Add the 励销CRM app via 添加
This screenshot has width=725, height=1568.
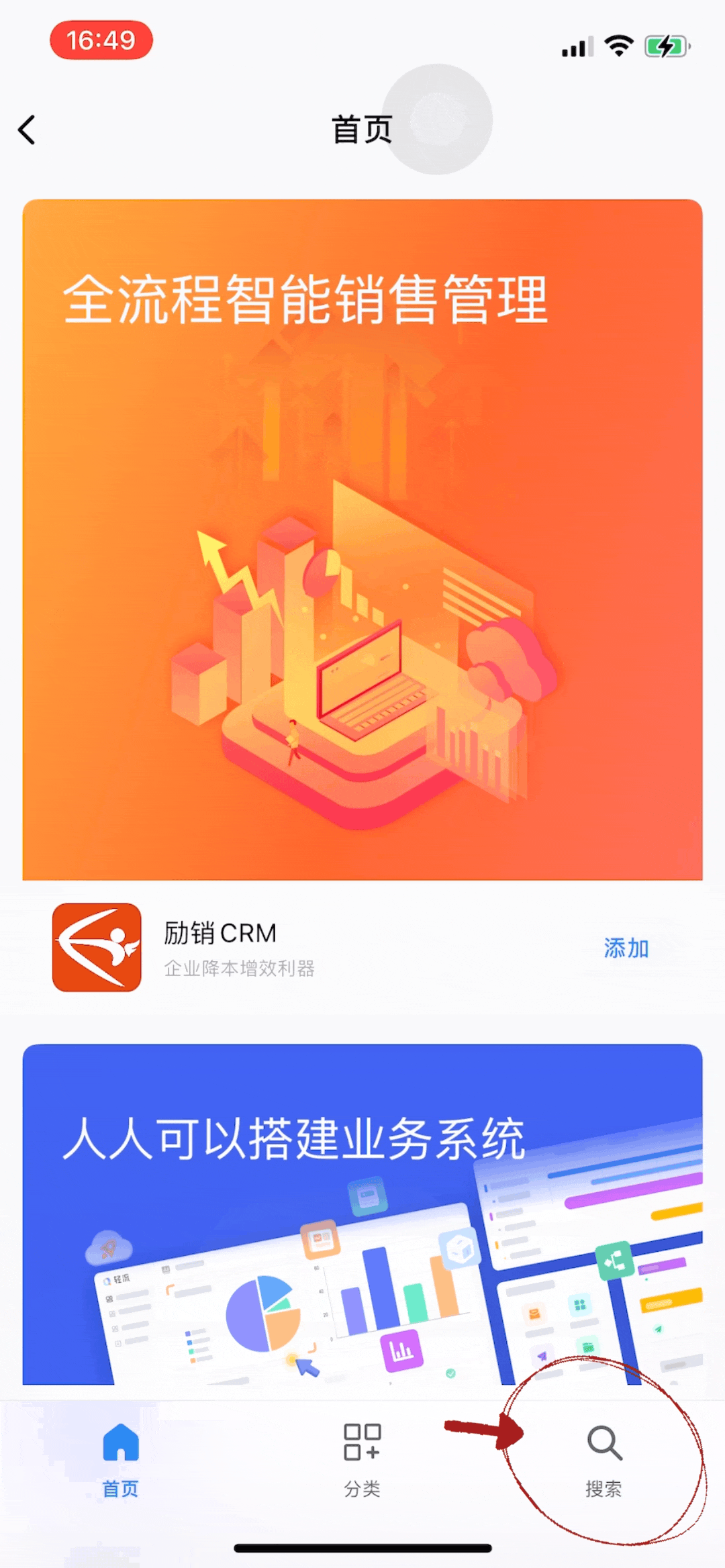point(626,948)
